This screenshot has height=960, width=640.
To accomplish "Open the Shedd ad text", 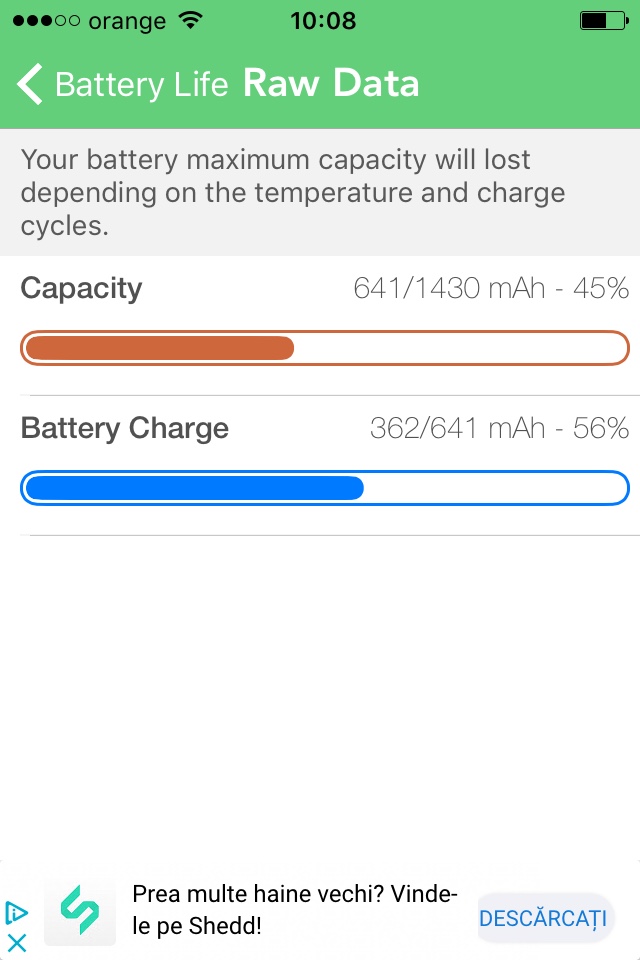I will tap(295, 910).
